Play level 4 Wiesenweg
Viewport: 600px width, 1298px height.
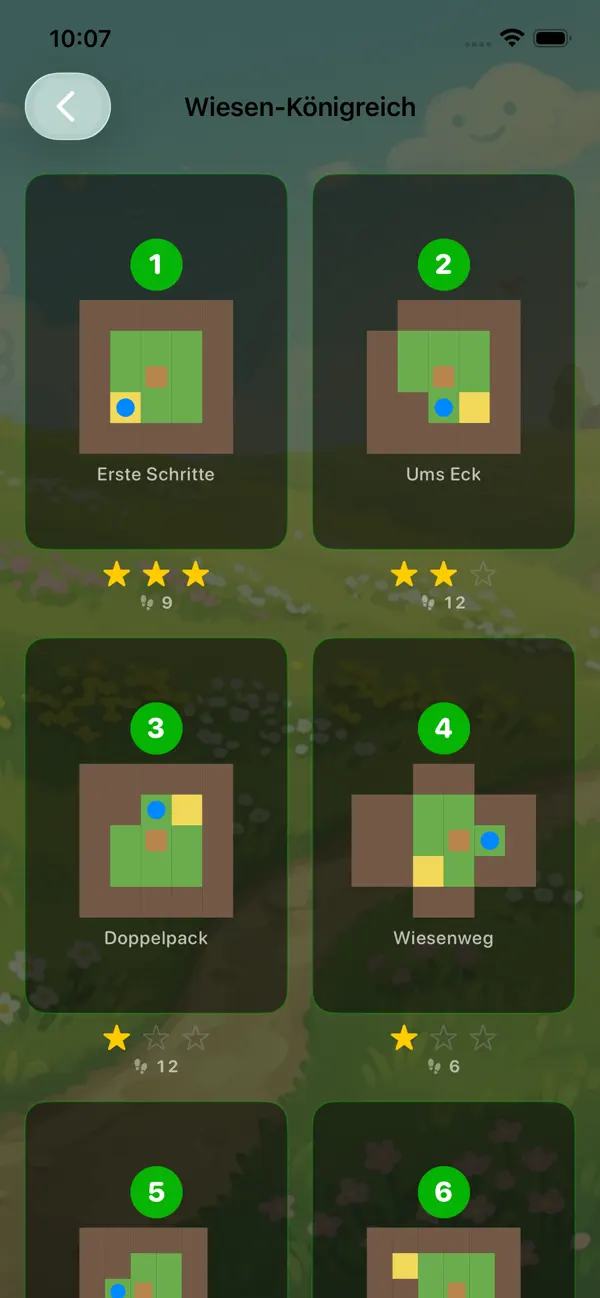[444, 826]
